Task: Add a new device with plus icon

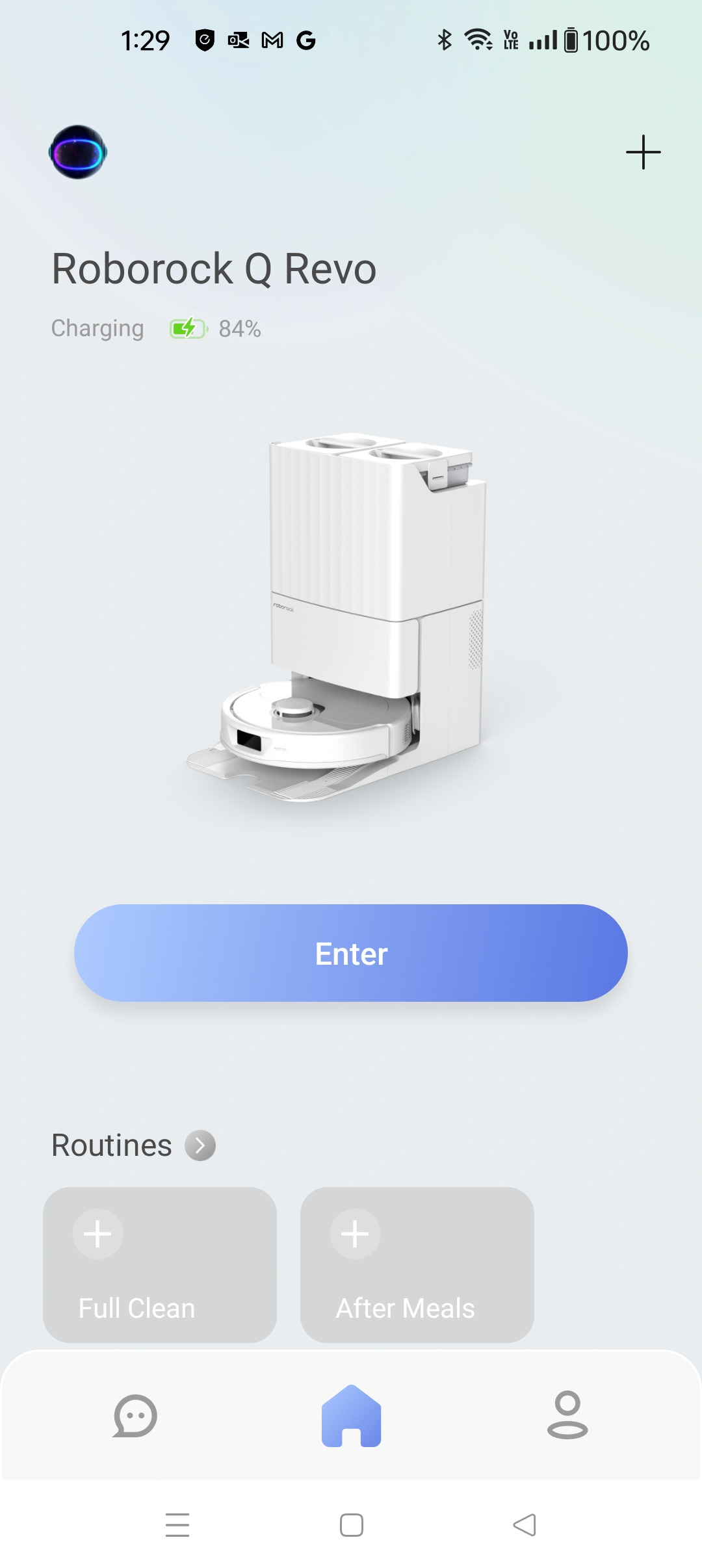Action: (643, 152)
